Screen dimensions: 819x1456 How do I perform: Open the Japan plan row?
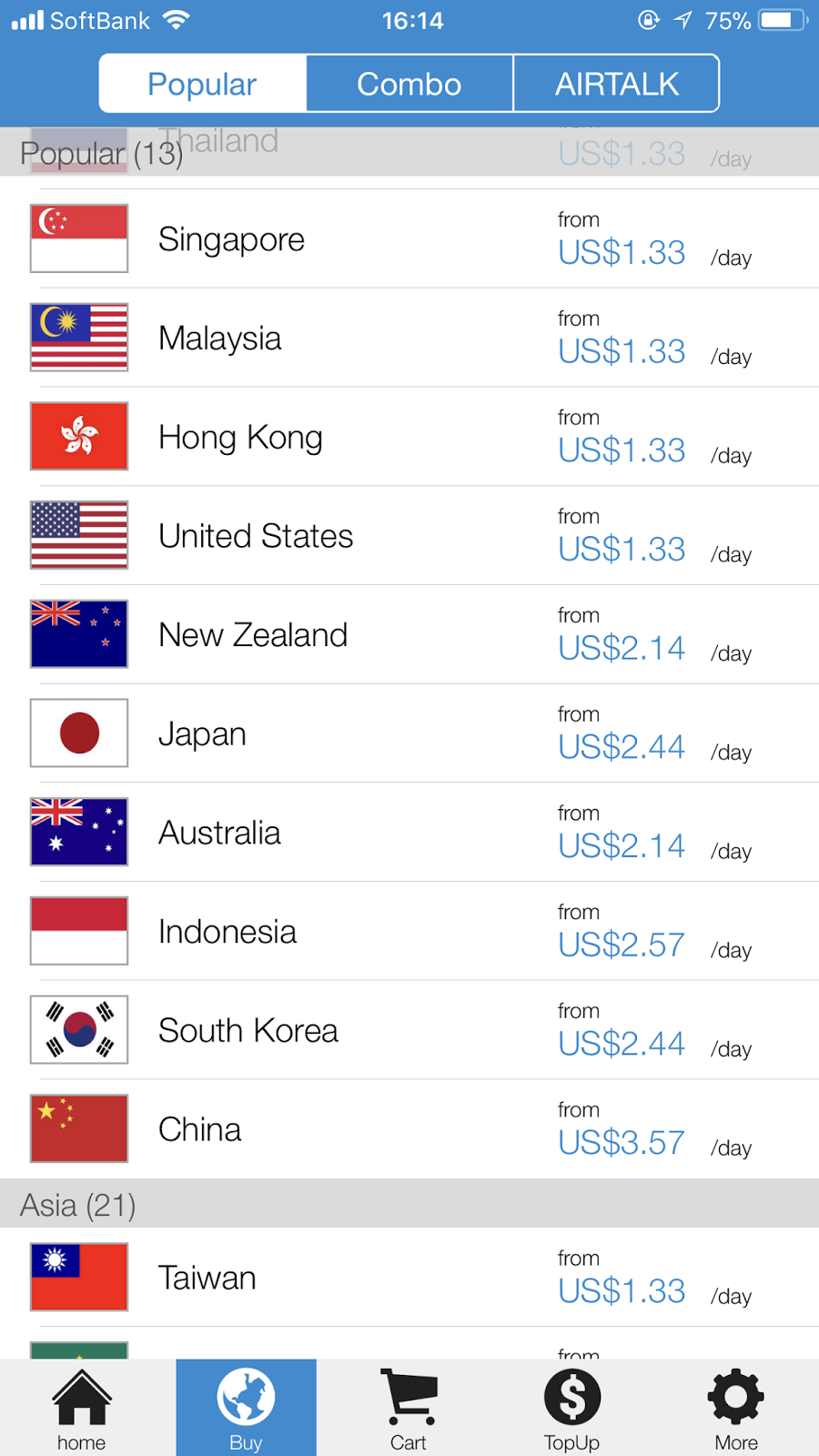click(x=409, y=733)
